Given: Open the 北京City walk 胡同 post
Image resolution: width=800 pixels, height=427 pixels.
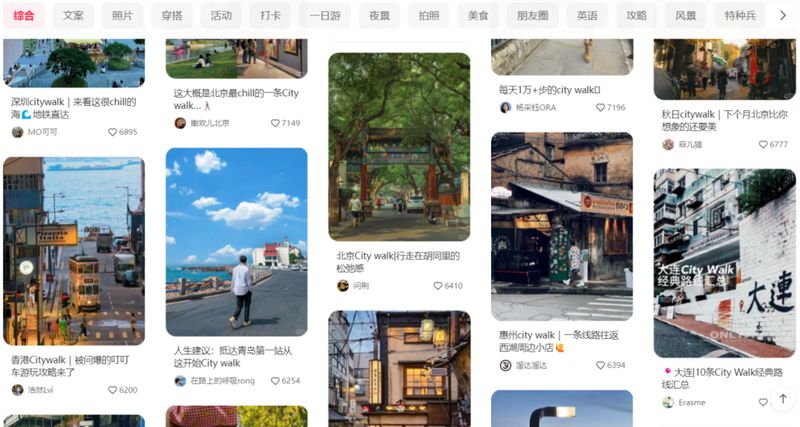Looking at the screenshot, I should click(399, 147).
